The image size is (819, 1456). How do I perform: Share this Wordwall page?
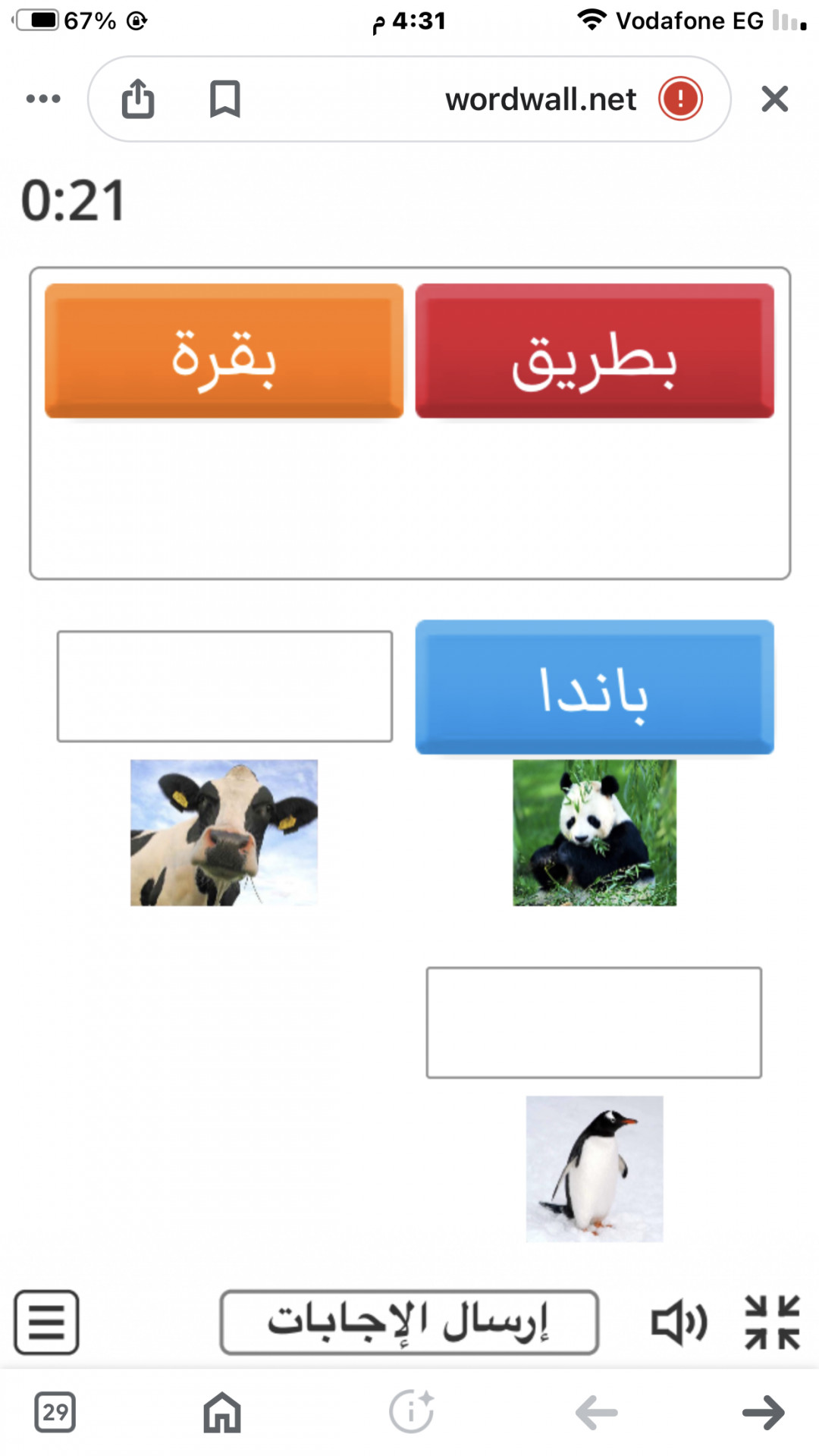pos(138,99)
